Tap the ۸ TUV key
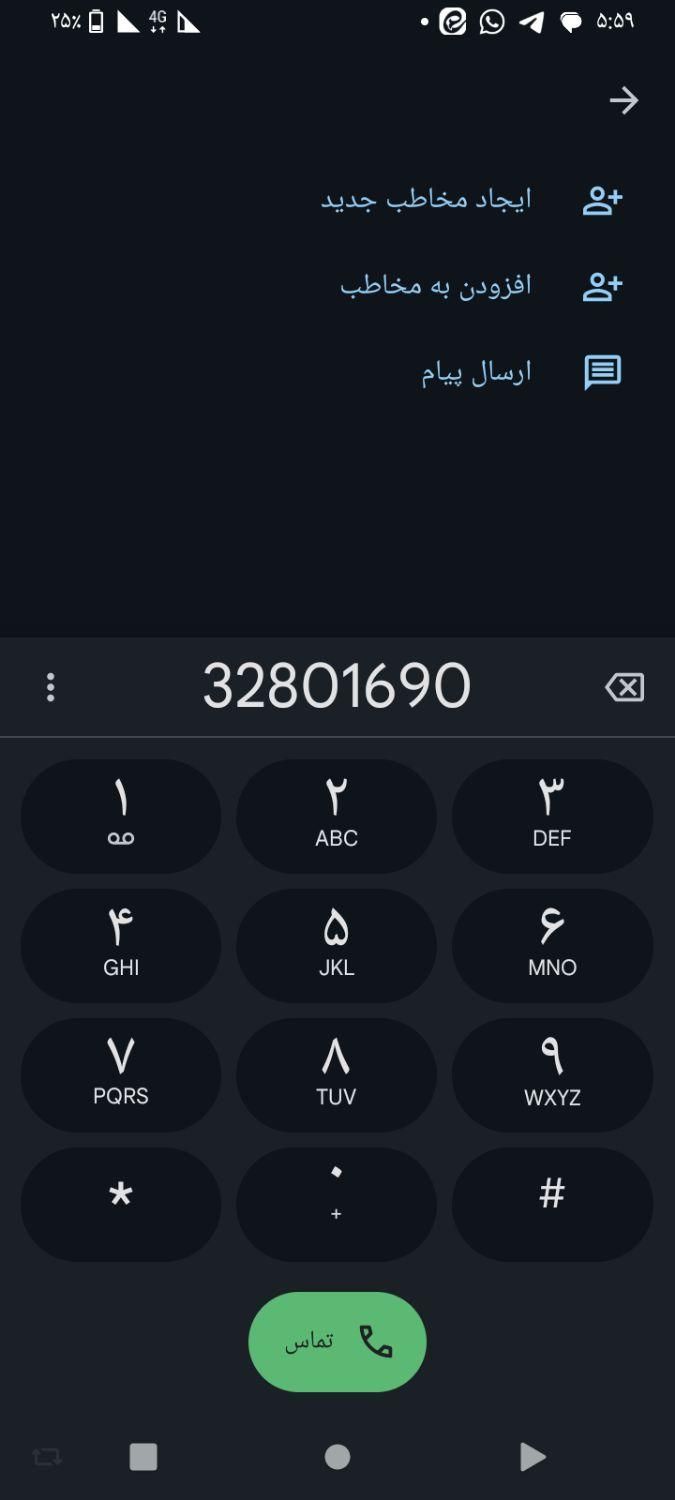 336,1074
